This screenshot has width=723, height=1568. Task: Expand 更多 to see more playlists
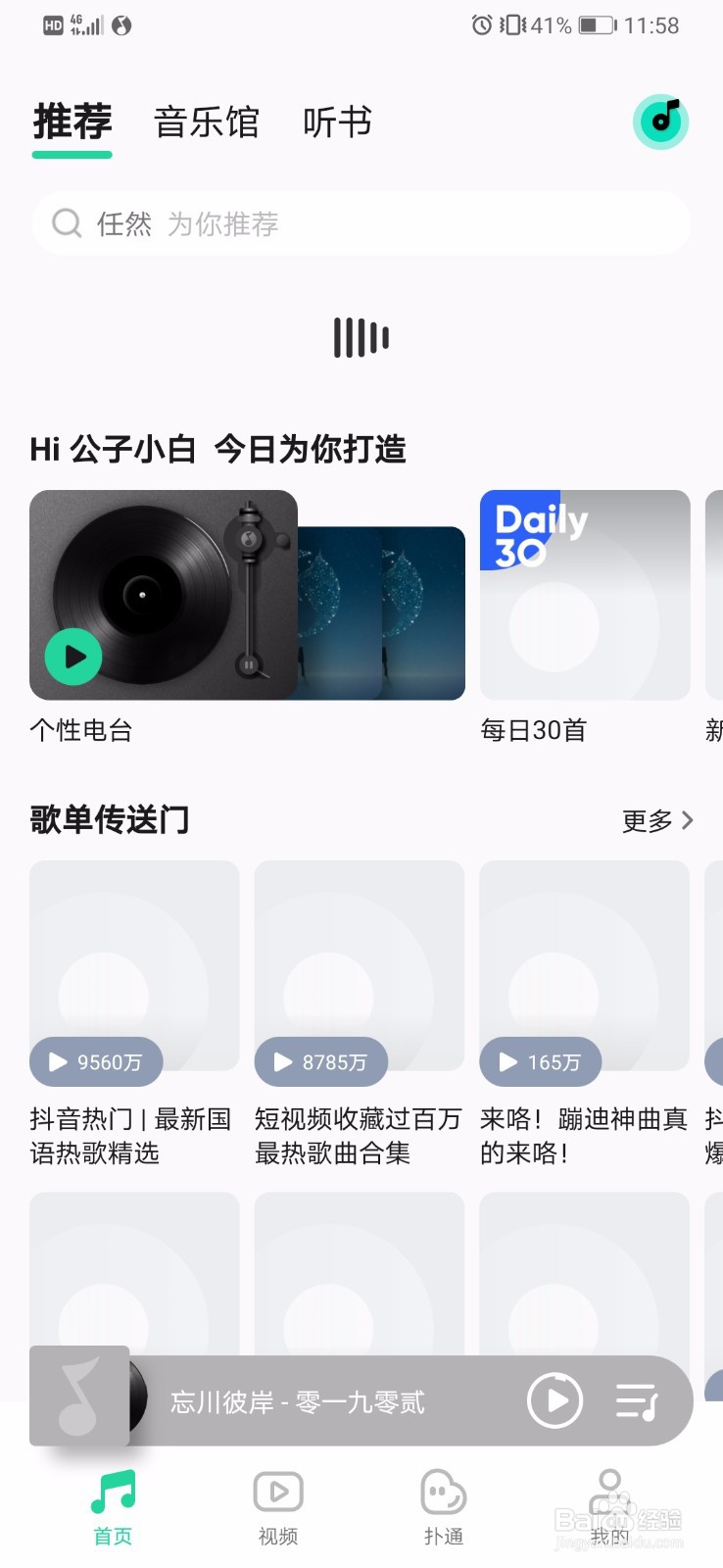coord(649,821)
